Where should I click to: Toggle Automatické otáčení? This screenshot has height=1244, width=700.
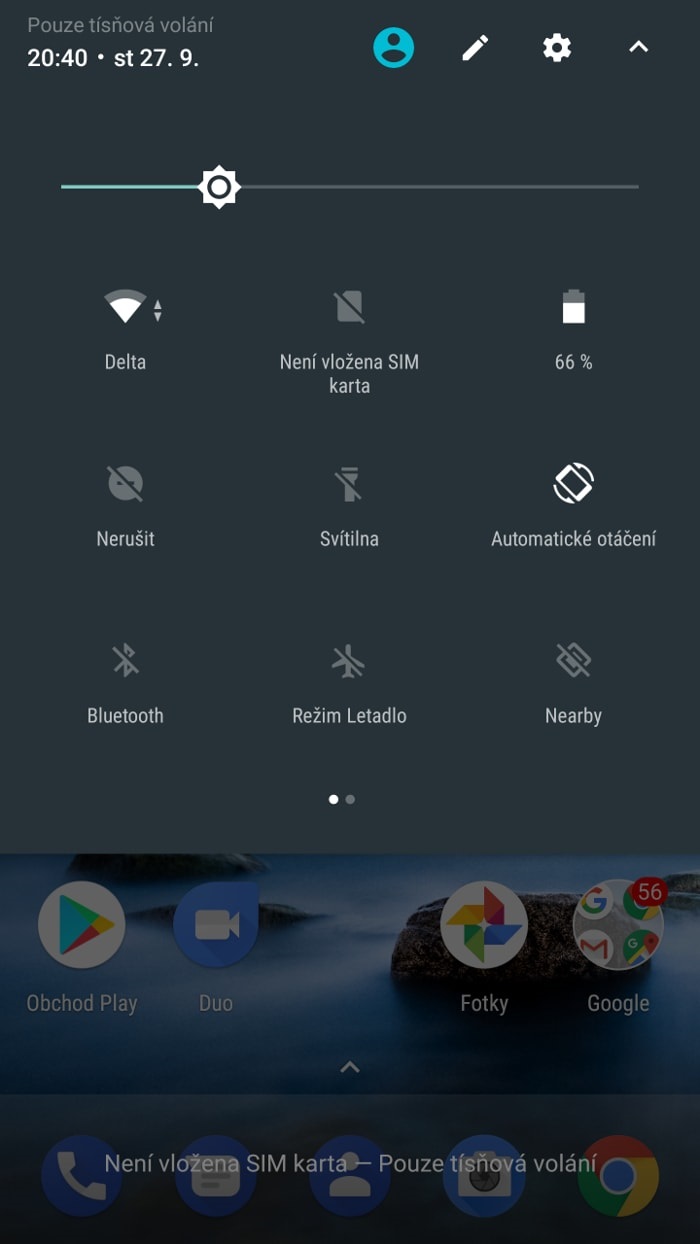point(573,506)
